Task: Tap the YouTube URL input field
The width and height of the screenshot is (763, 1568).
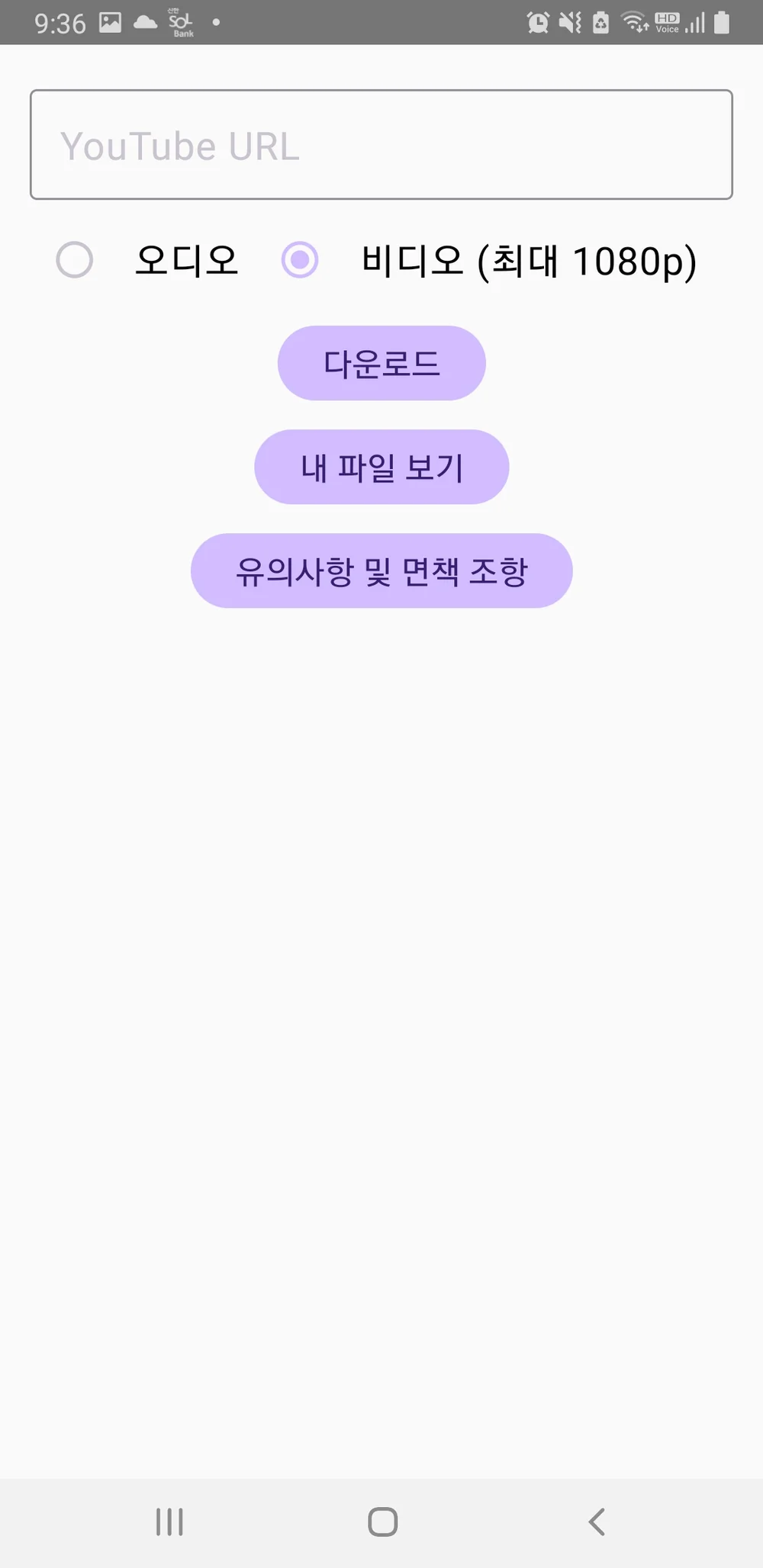Action: click(x=381, y=145)
